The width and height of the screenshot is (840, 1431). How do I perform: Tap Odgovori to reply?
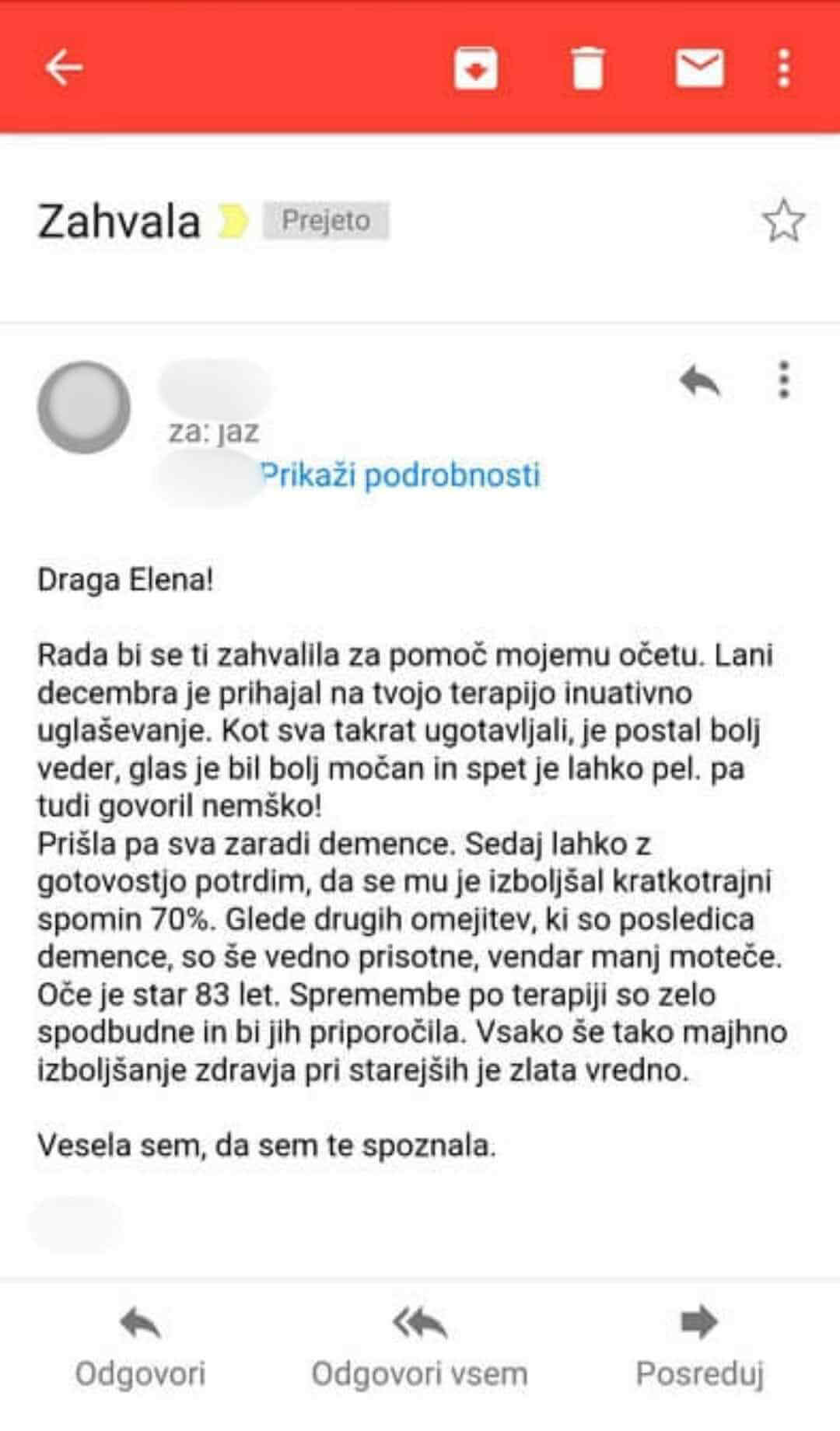(x=141, y=1349)
